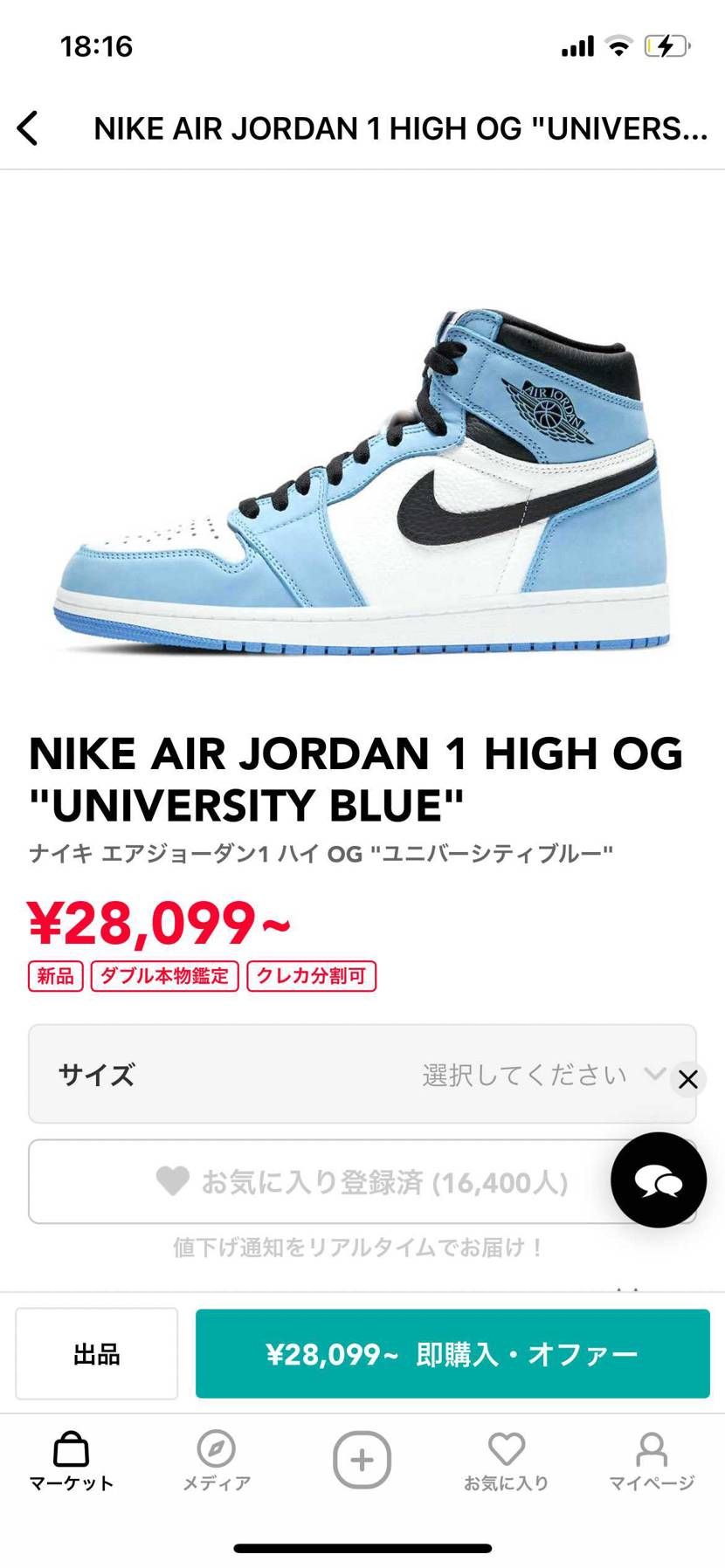Tap ¥28,099~ 即購入・オファー to buy
725x1568 pixels.
pyautogui.click(x=452, y=1352)
